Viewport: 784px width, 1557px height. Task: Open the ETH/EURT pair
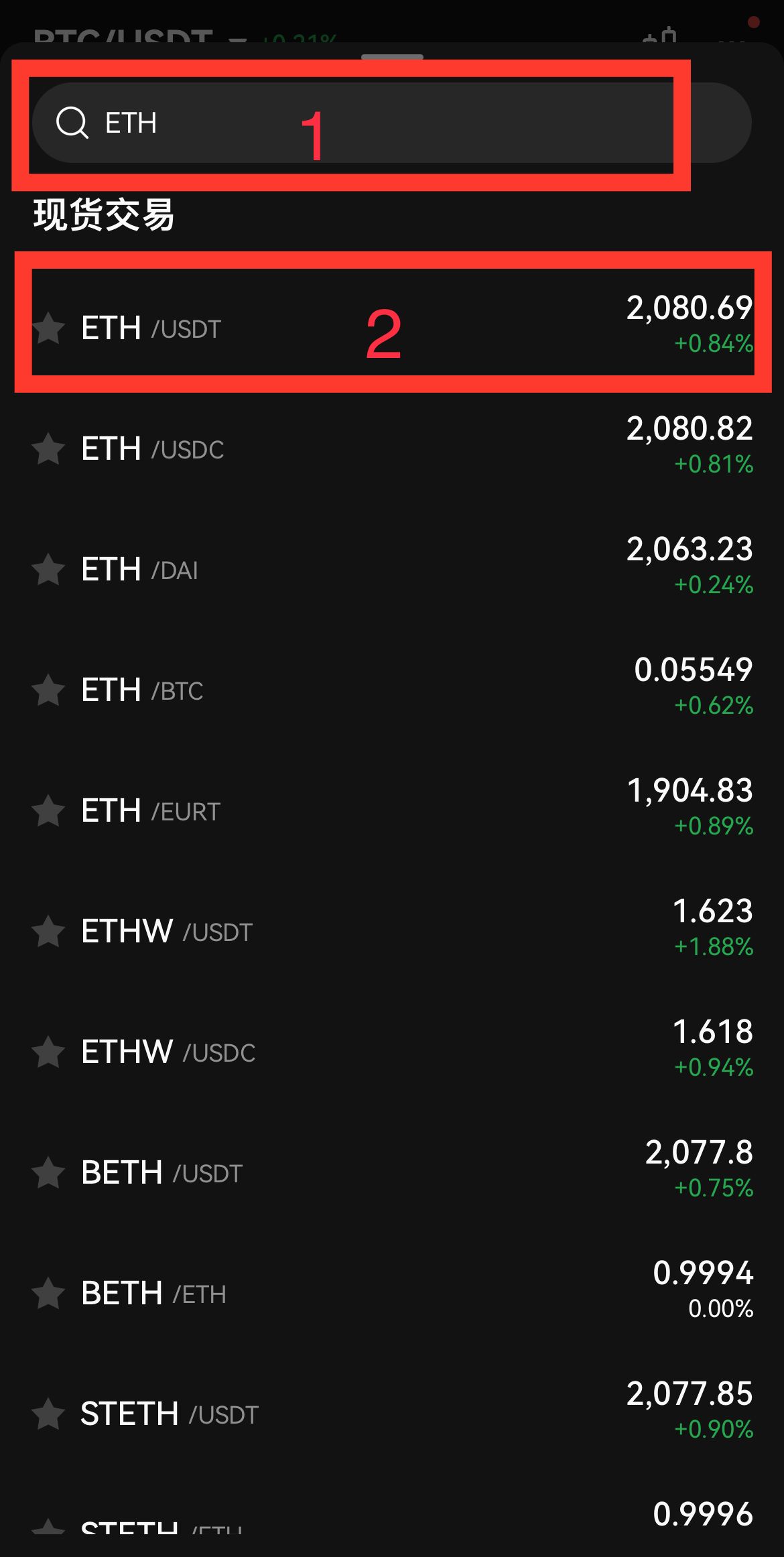click(392, 810)
